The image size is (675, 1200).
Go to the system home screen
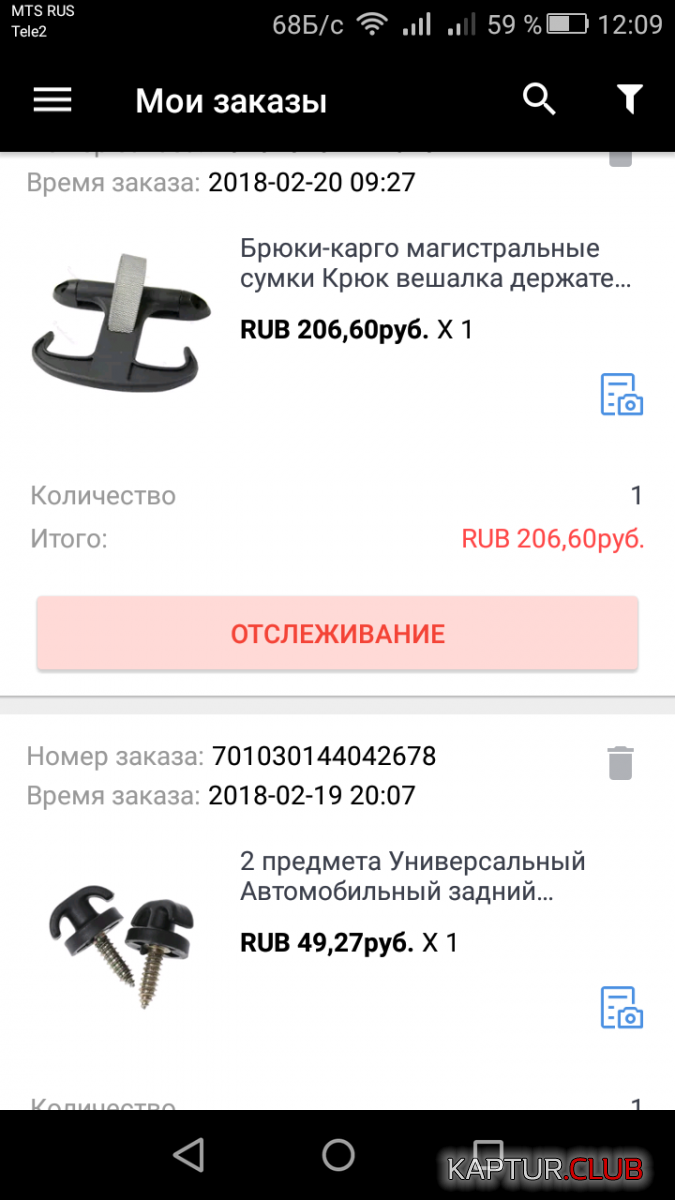click(x=338, y=1154)
